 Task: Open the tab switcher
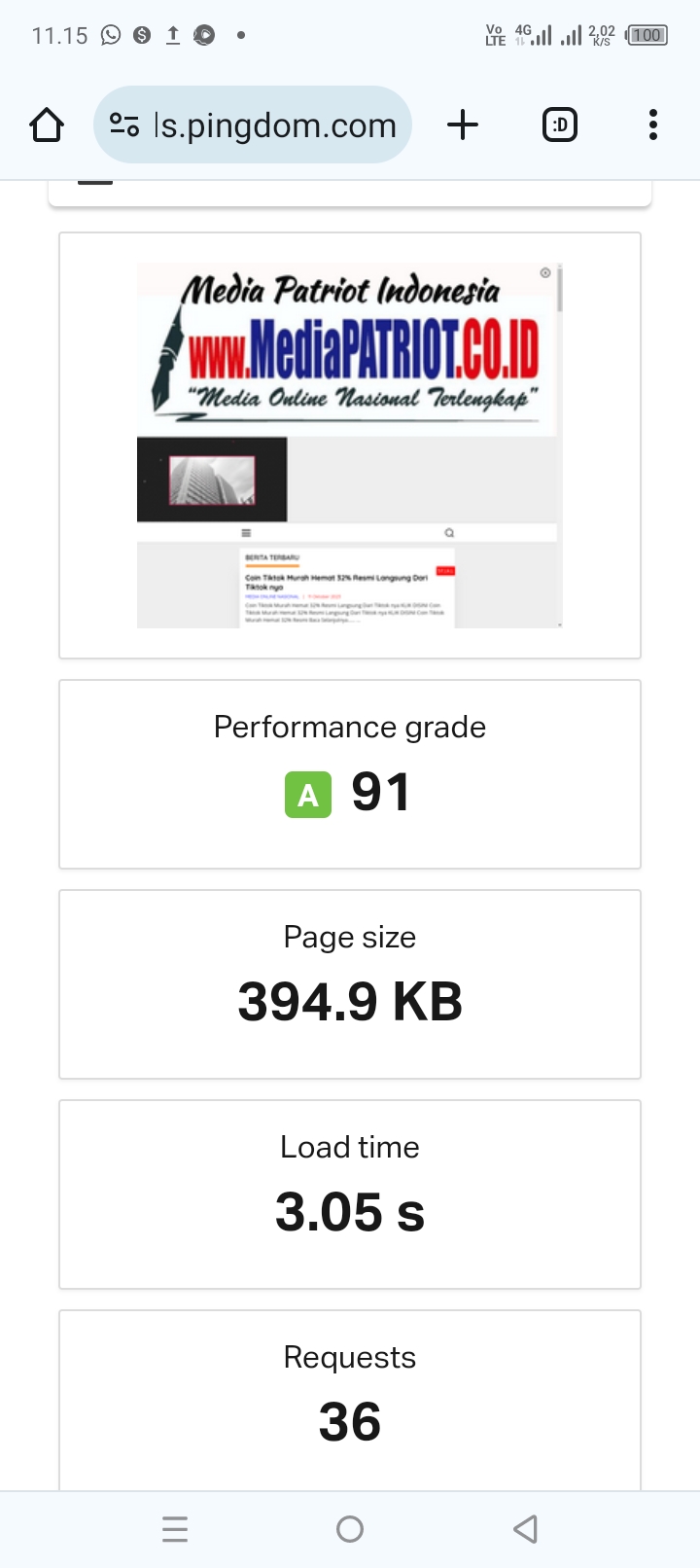(x=560, y=125)
